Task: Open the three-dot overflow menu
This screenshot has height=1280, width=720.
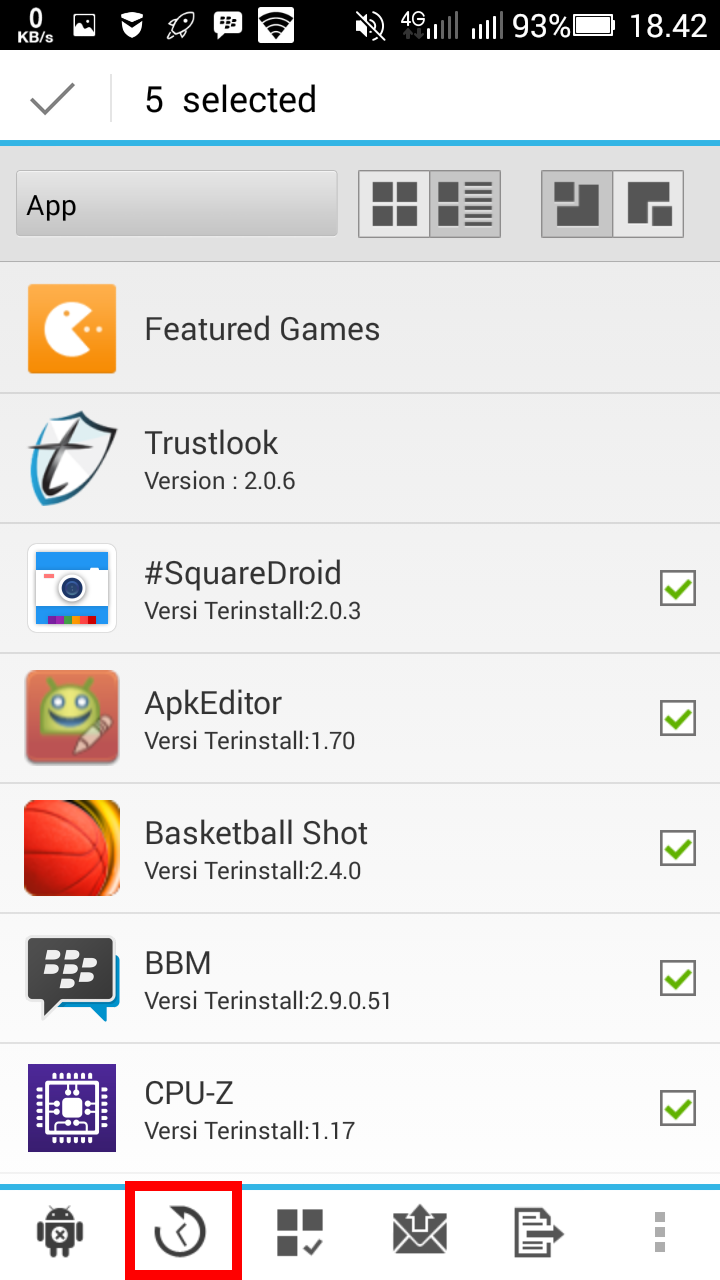Action: tap(659, 1232)
